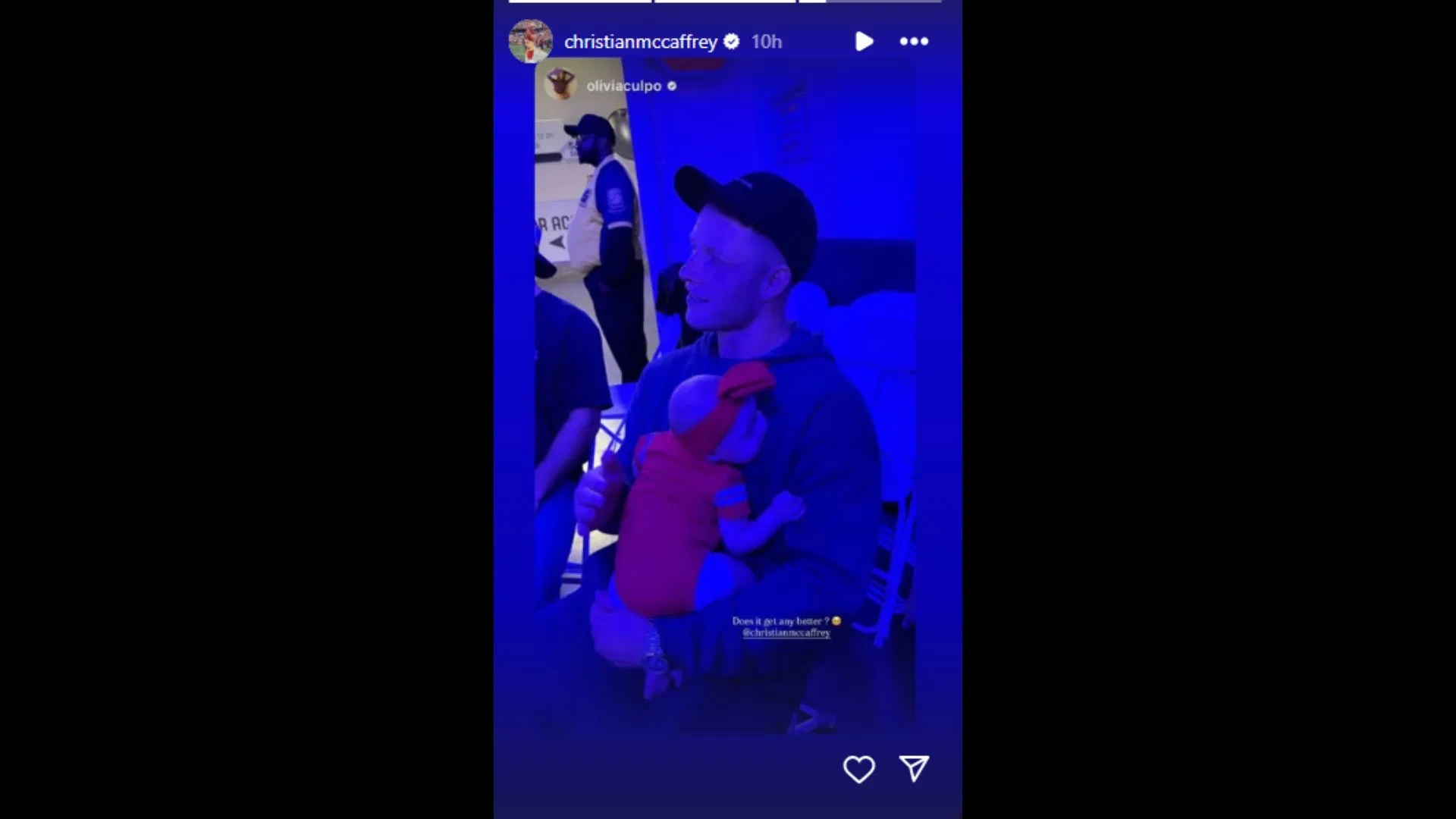1456x819 pixels.
Task: Share the story via the paper plane icon
Action: click(914, 769)
